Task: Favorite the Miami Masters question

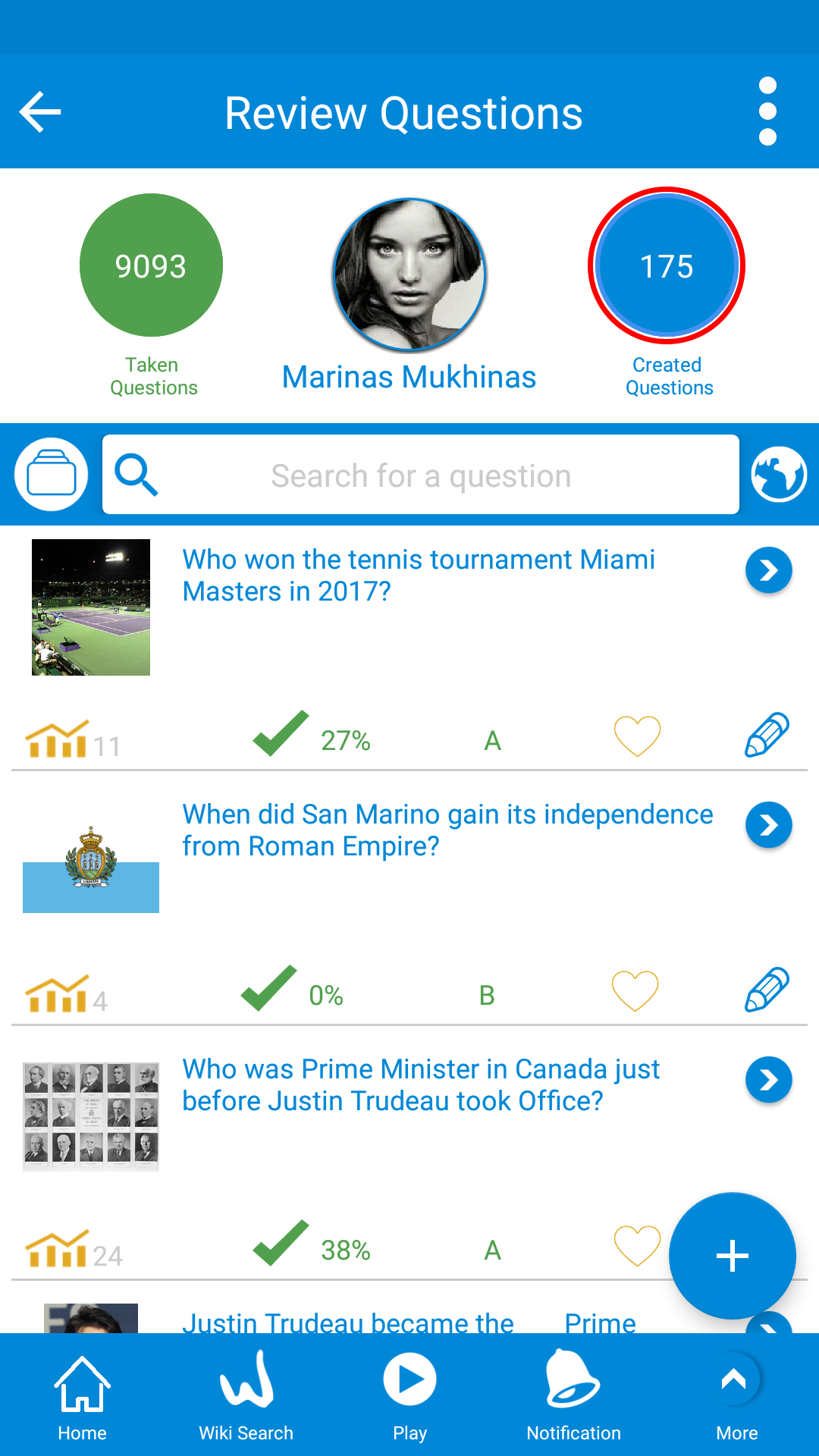Action: (637, 736)
